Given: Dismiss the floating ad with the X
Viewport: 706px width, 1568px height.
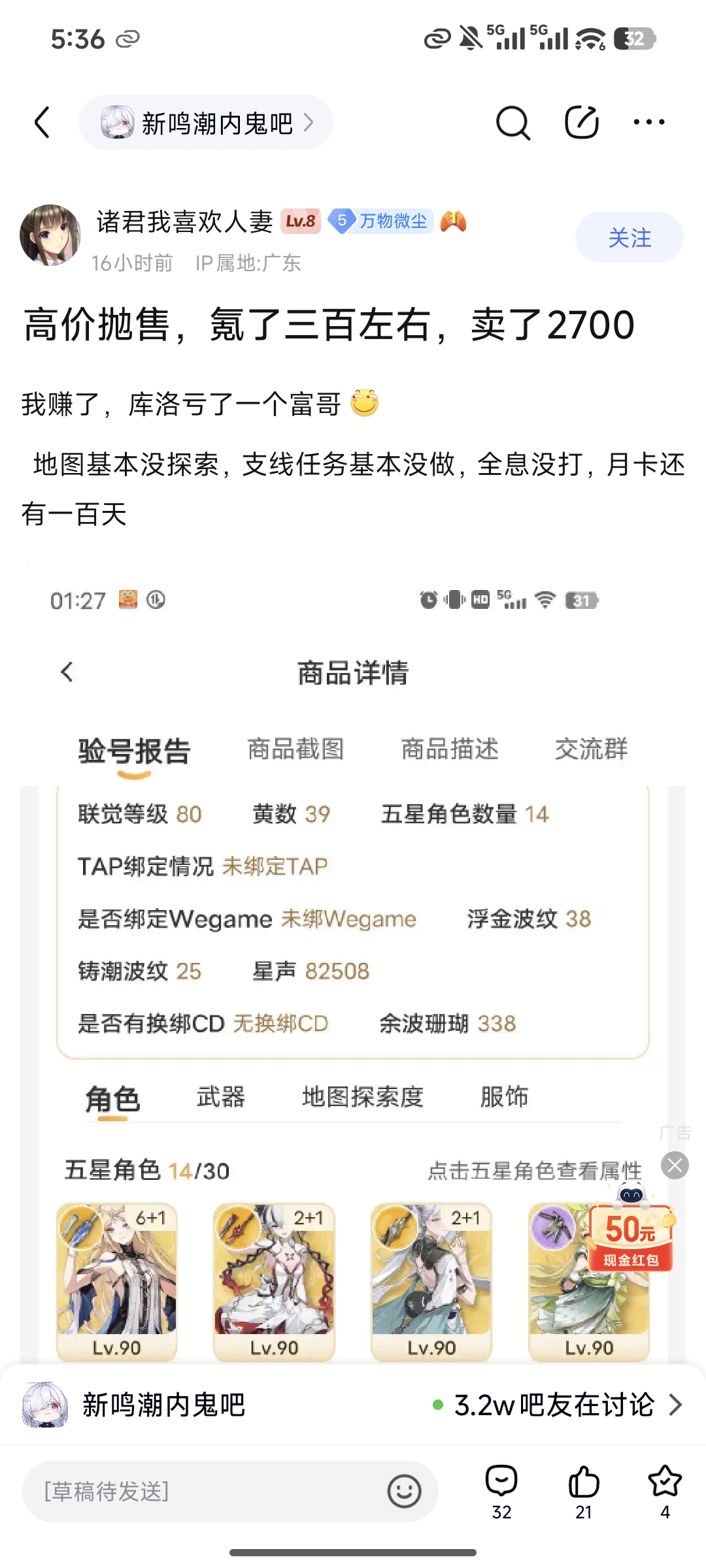Looking at the screenshot, I should pos(675,1165).
